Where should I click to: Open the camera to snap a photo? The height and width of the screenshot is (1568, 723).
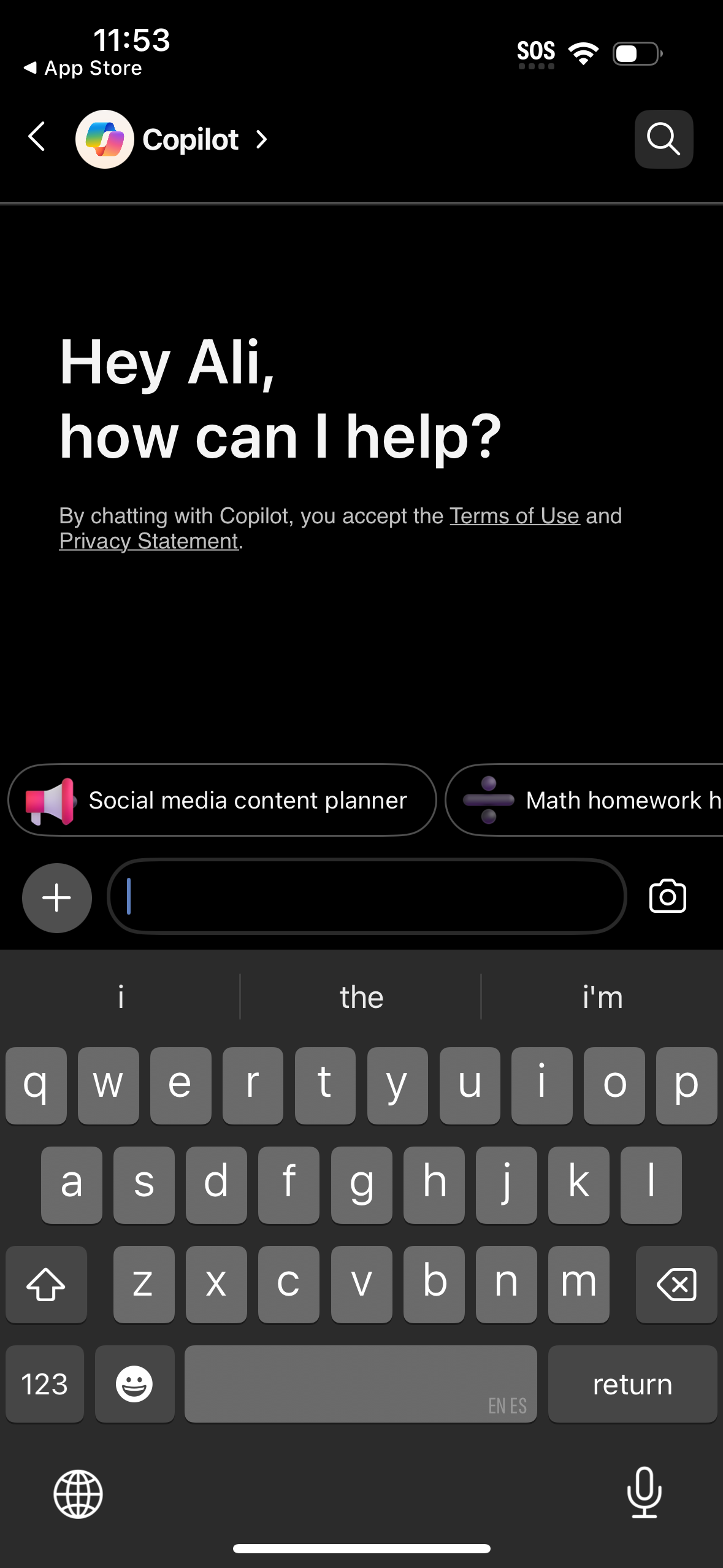click(x=667, y=897)
